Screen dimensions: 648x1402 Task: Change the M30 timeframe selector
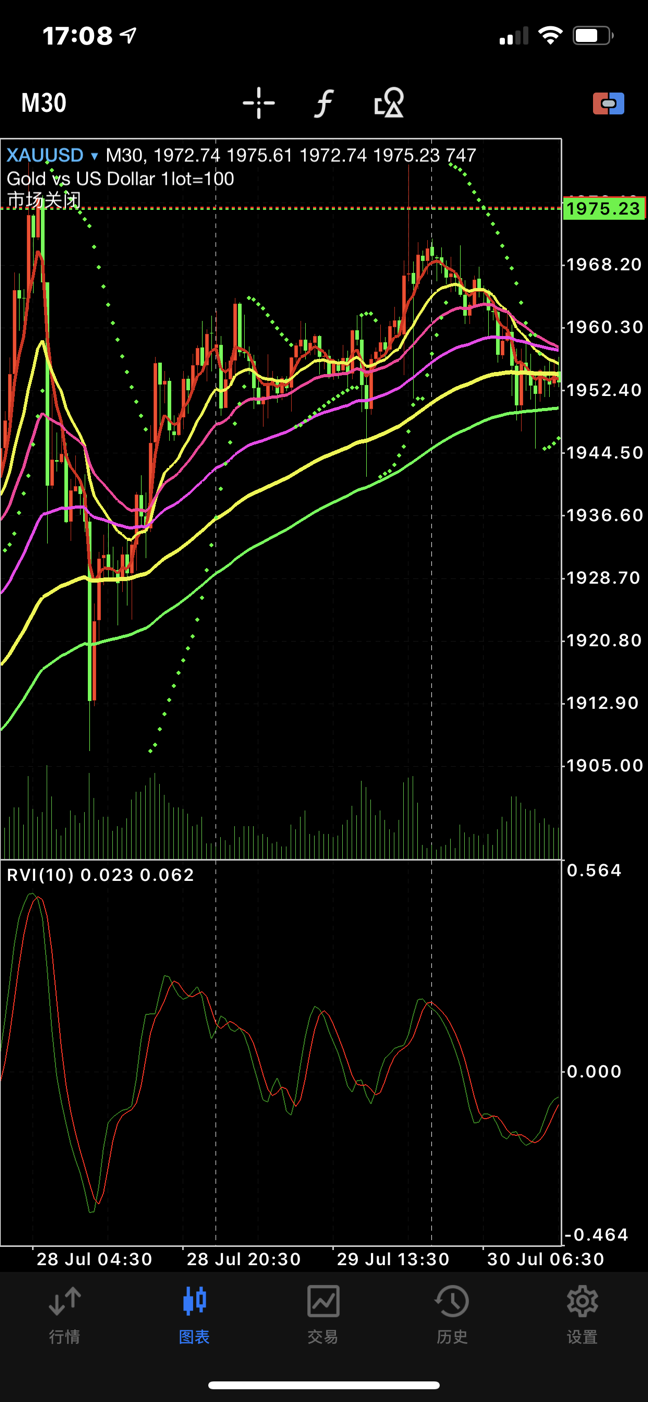pyautogui.click(x=44, y=103)
